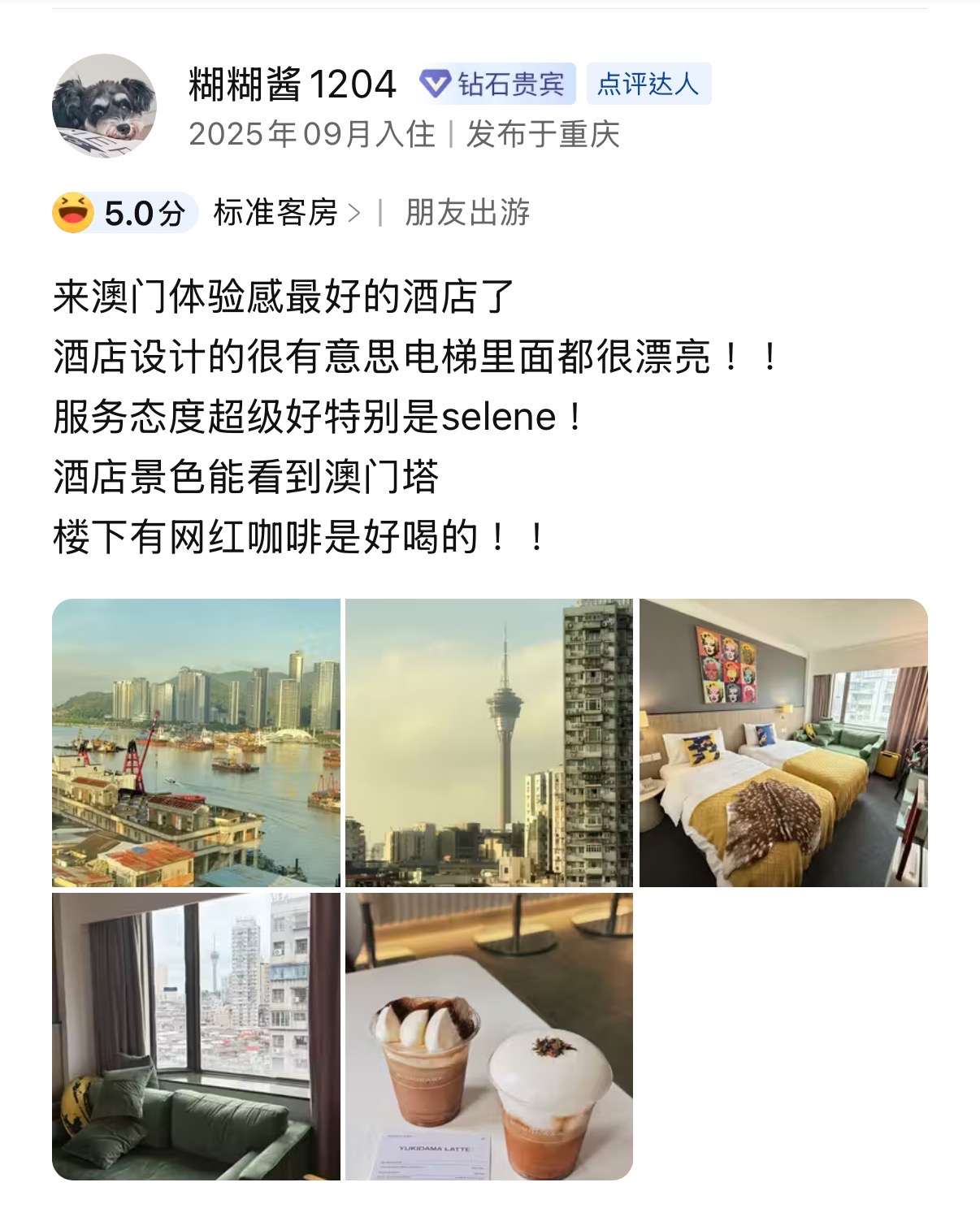The height and width of the screenshot is (1217, 980).
Task: Tap the 钻石贵宾 member badge
Action: (497, 84)
